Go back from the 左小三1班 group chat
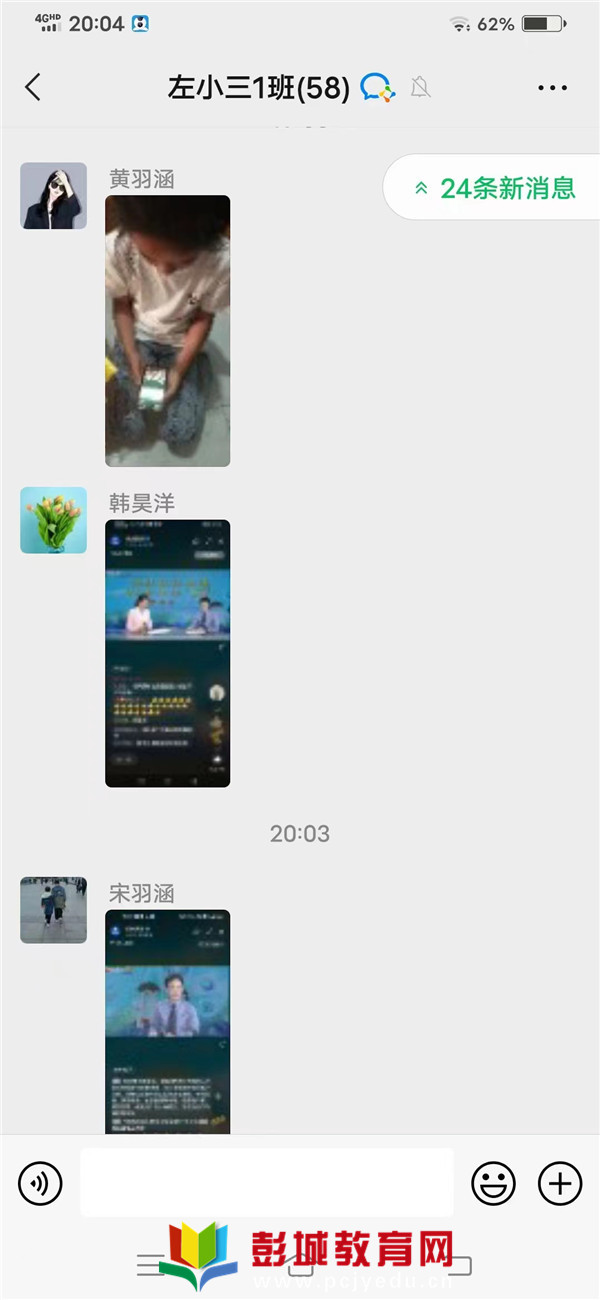Screen dimensions: 600x1300 point(33,88)
